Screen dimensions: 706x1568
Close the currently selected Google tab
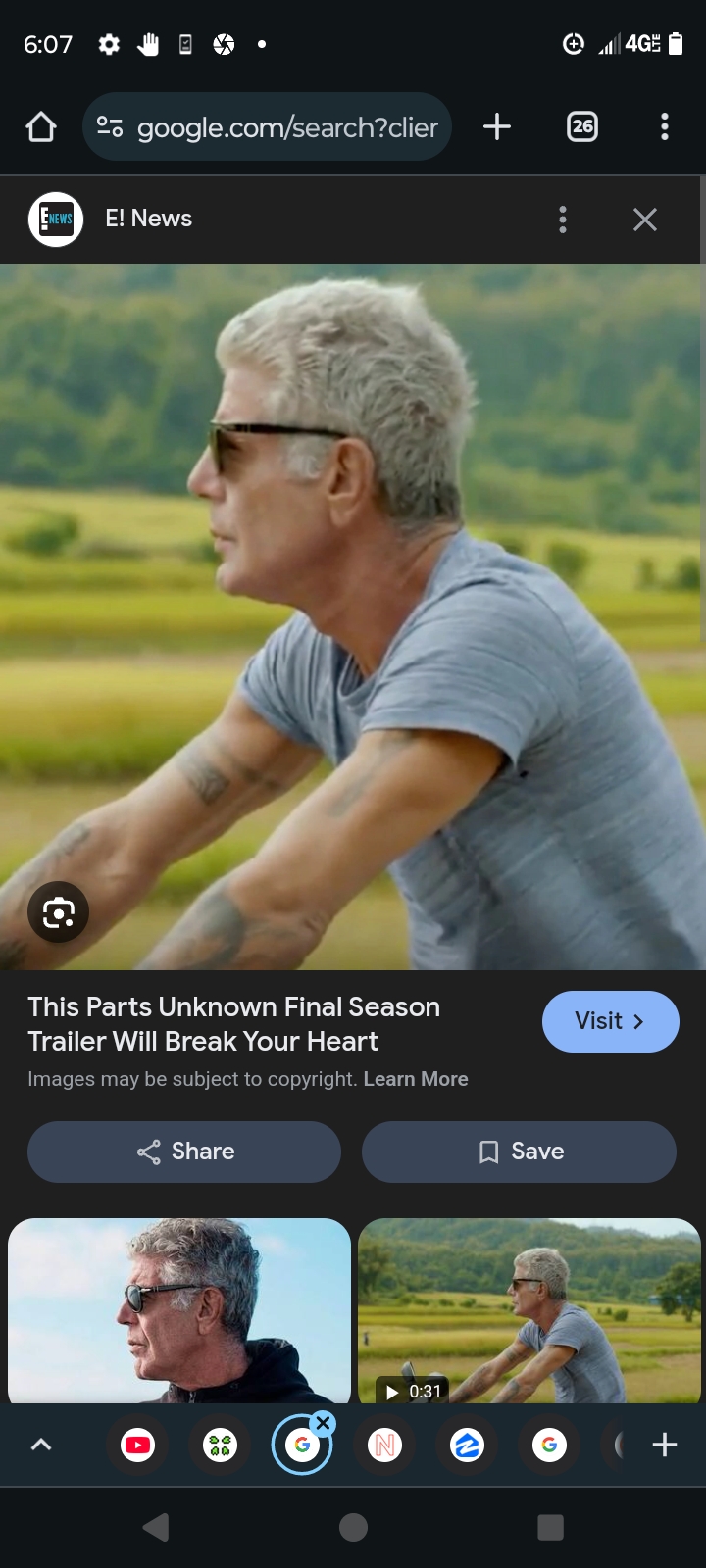click(x=324, y=1423)
